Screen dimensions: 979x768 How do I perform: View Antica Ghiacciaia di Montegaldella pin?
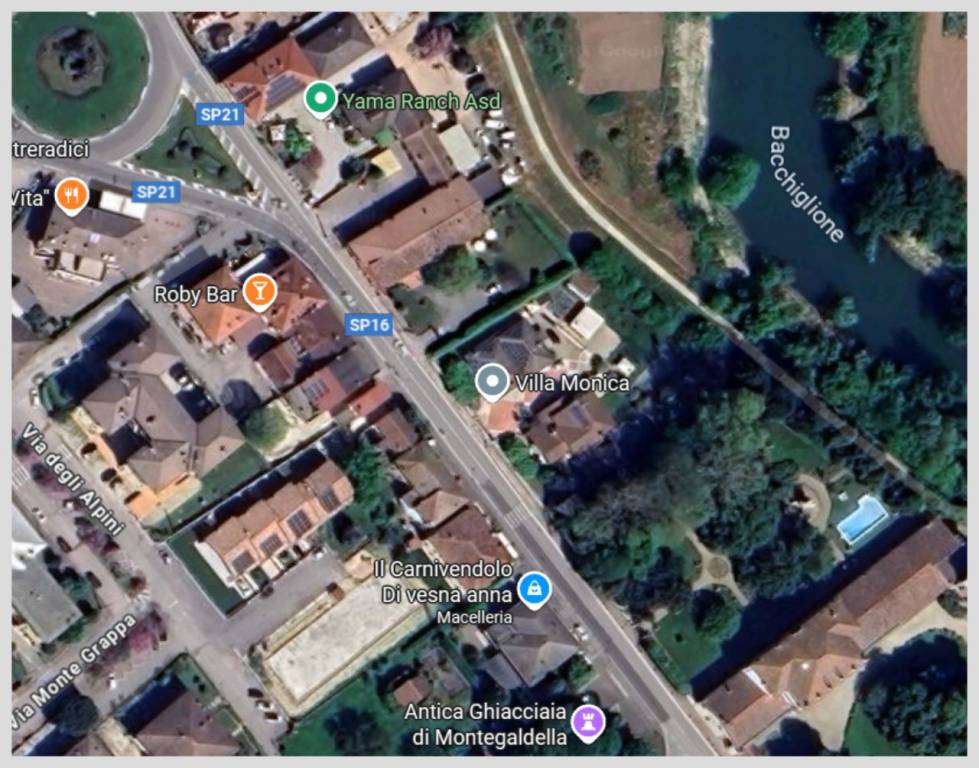(587, 720)
